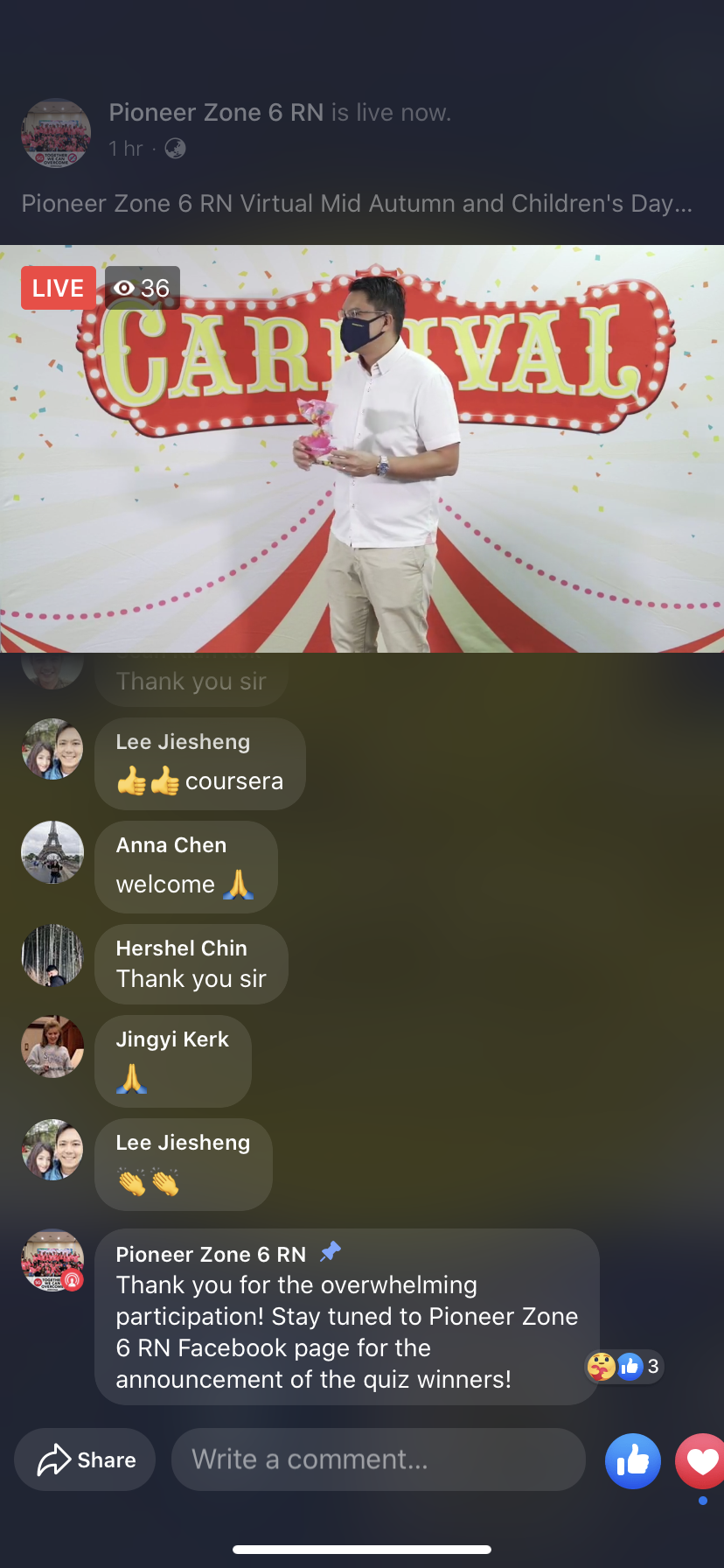View reactions on the pinned comment
Screen dimensions: 724x1568
[624, 1367]
